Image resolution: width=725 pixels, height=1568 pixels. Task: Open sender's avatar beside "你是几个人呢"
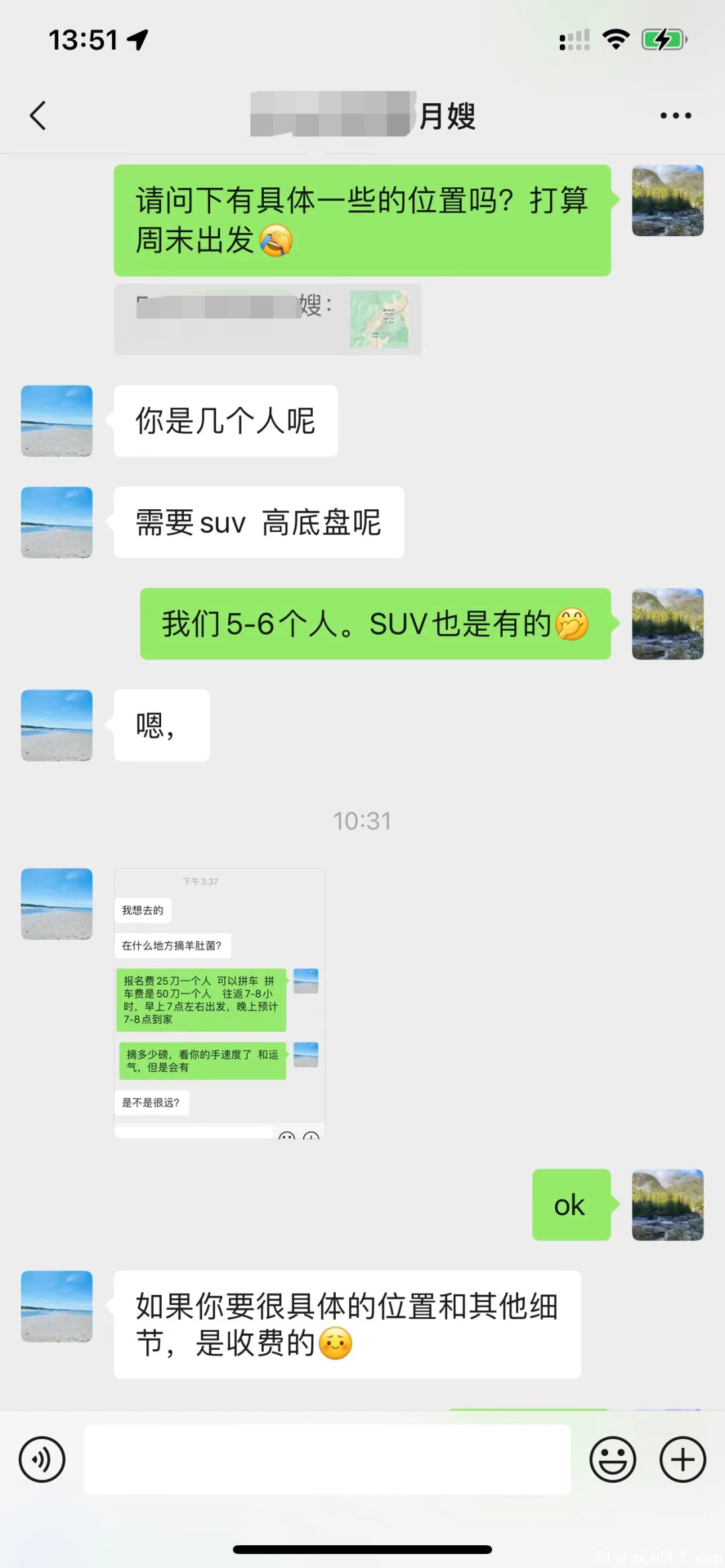57,421
